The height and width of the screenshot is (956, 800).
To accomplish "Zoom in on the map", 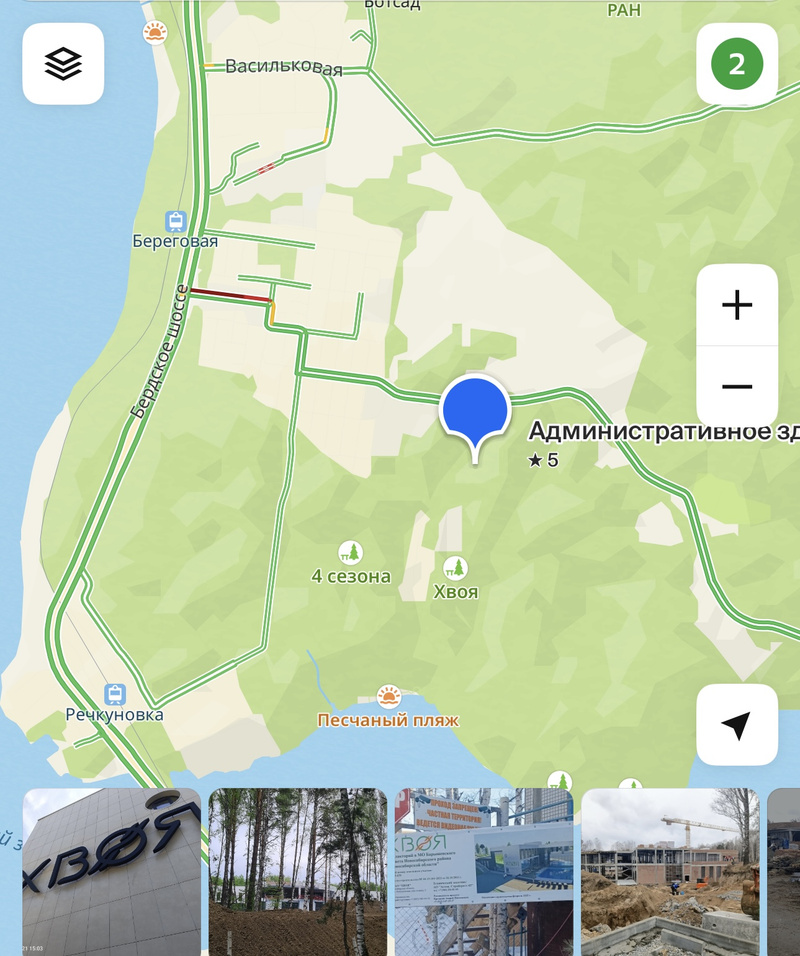I will pyautogui.click(x=737, y=305).
